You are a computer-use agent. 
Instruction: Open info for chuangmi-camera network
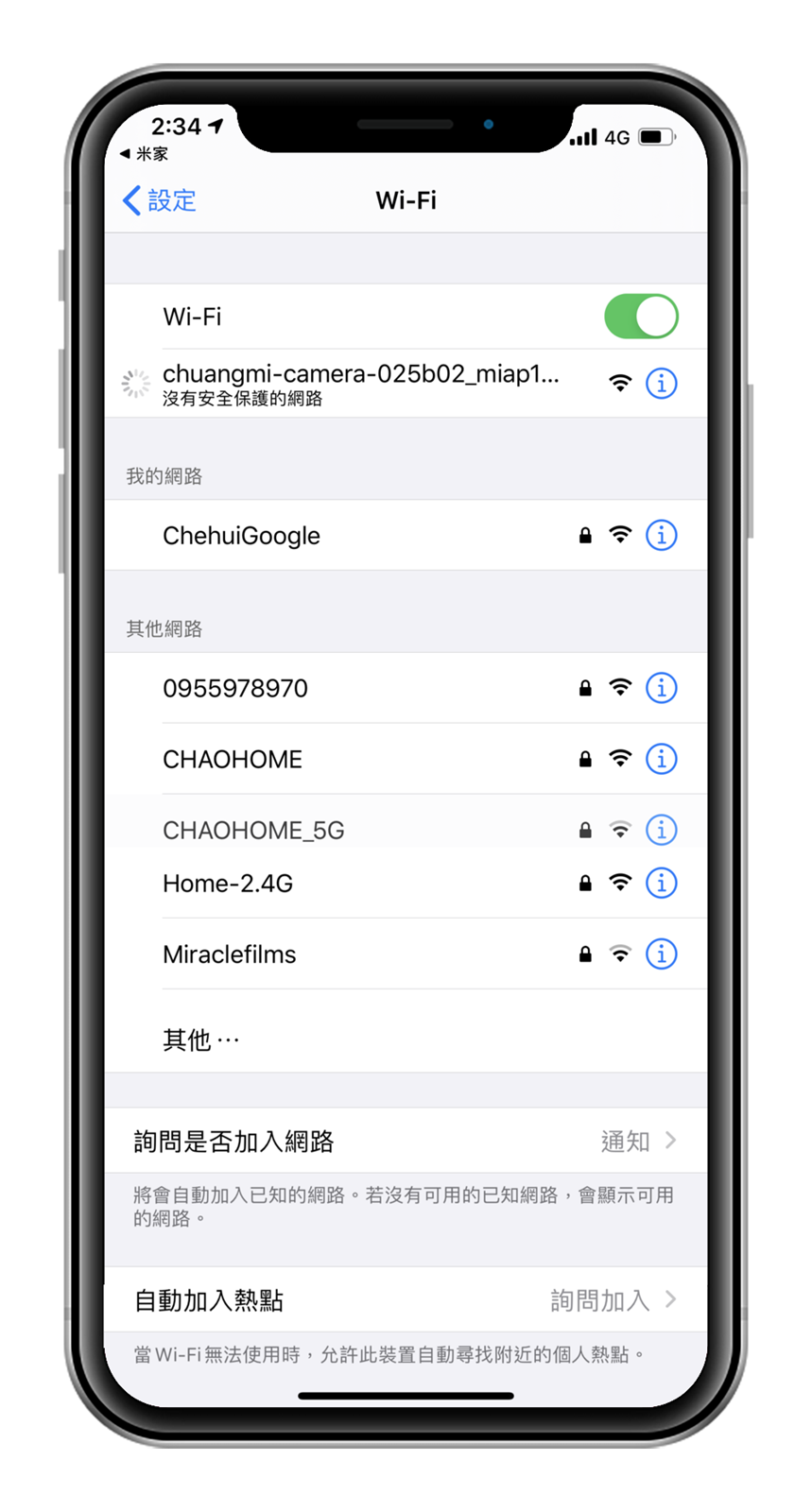(661, 384)
